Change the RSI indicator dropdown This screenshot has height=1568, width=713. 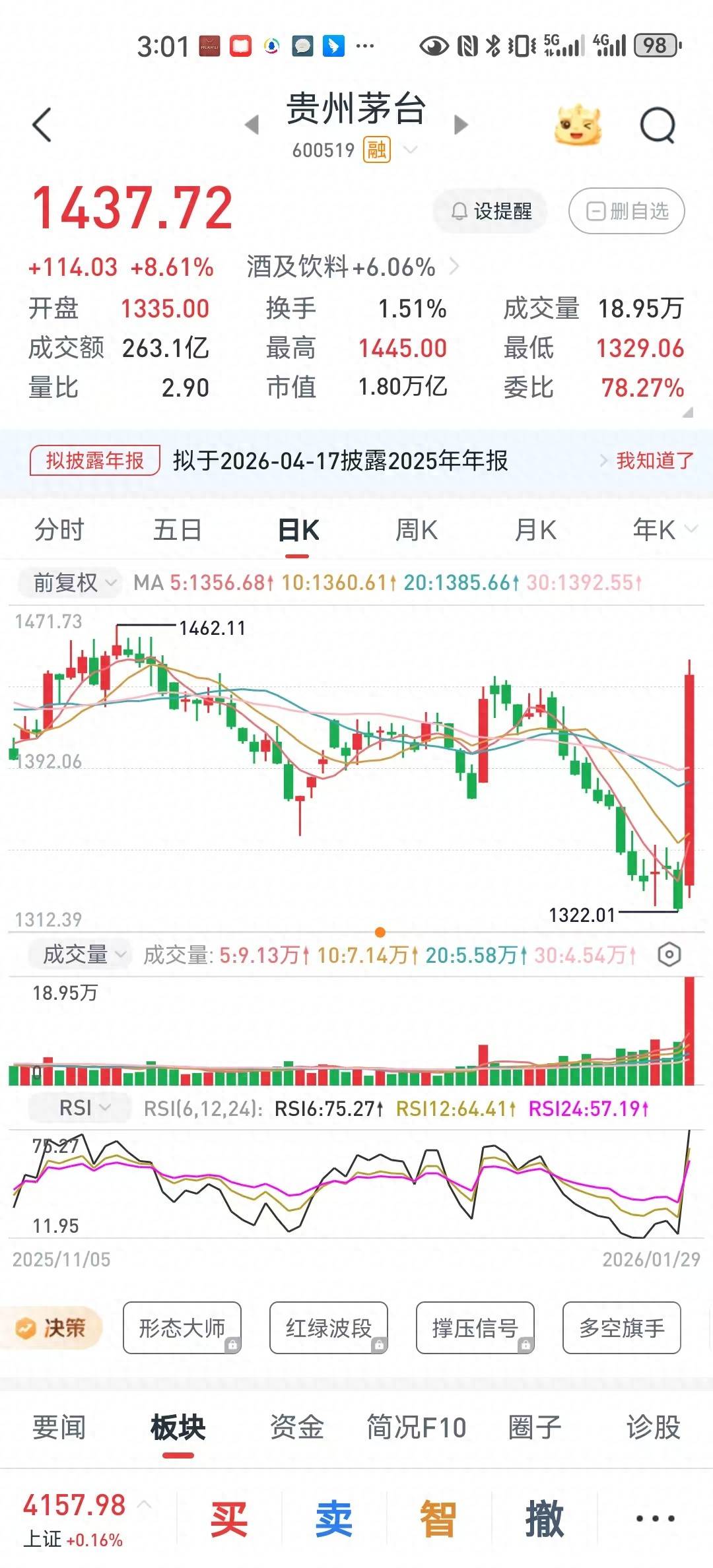click(x=83, y=1108)
